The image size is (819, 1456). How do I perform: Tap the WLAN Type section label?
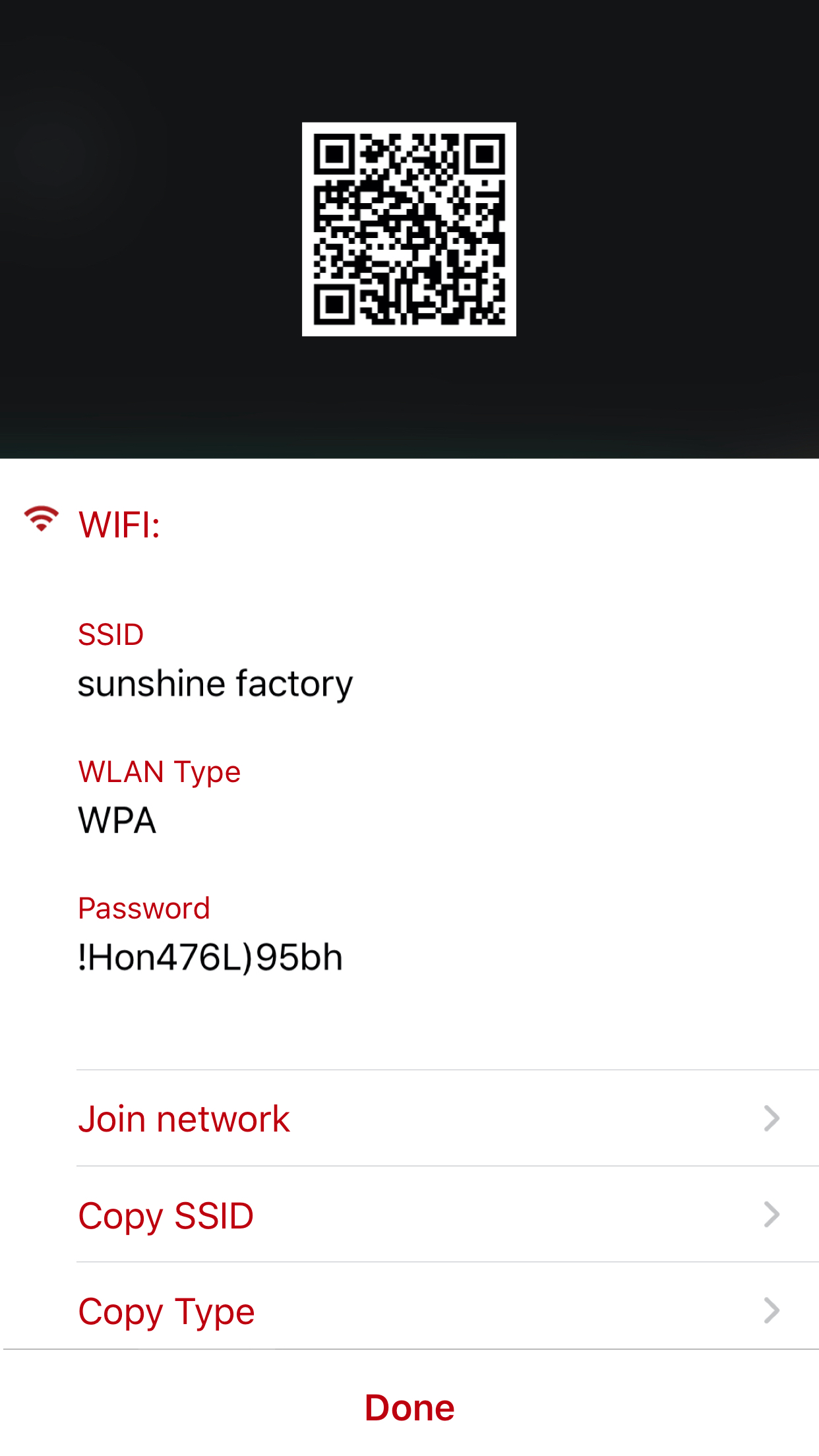(x=159, y=772)
